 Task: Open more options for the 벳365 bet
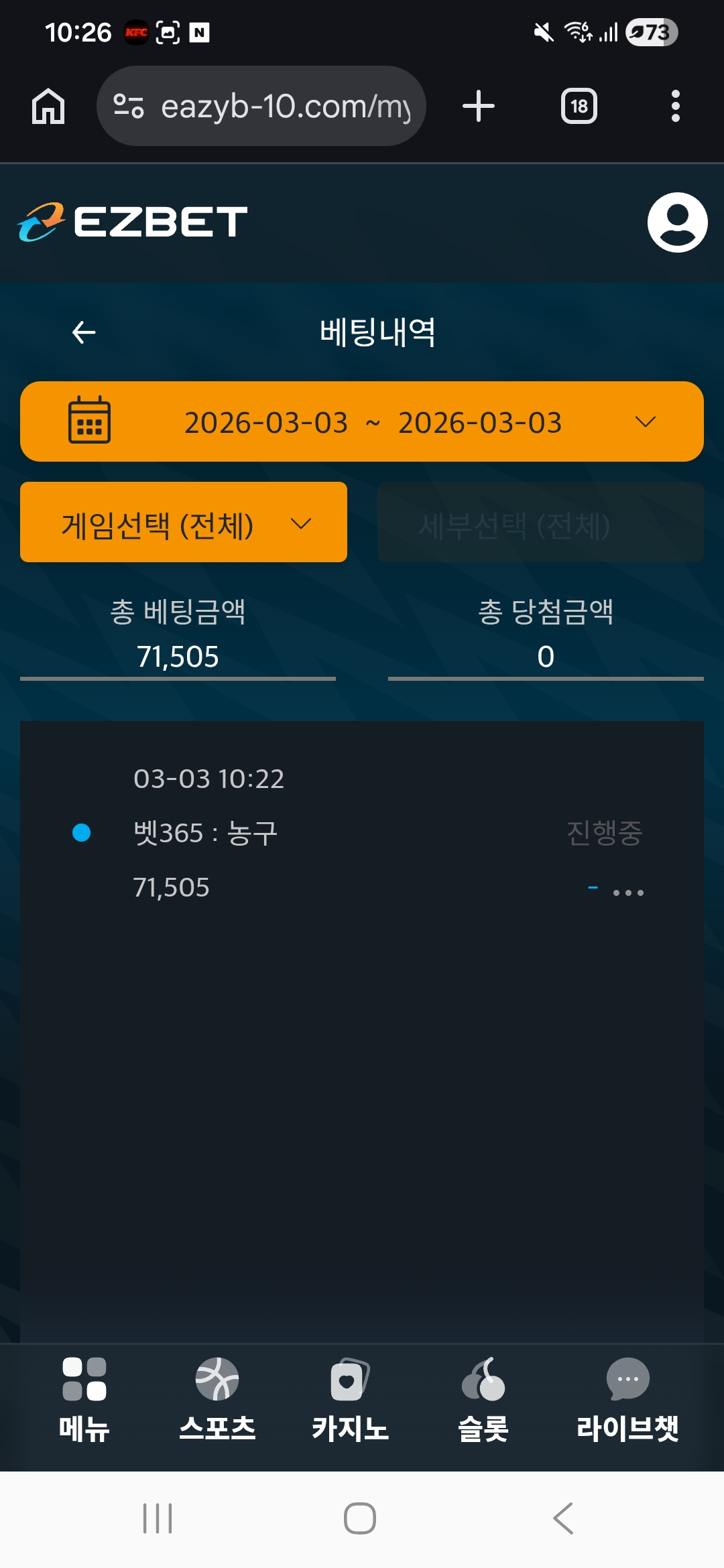point(628,893)
